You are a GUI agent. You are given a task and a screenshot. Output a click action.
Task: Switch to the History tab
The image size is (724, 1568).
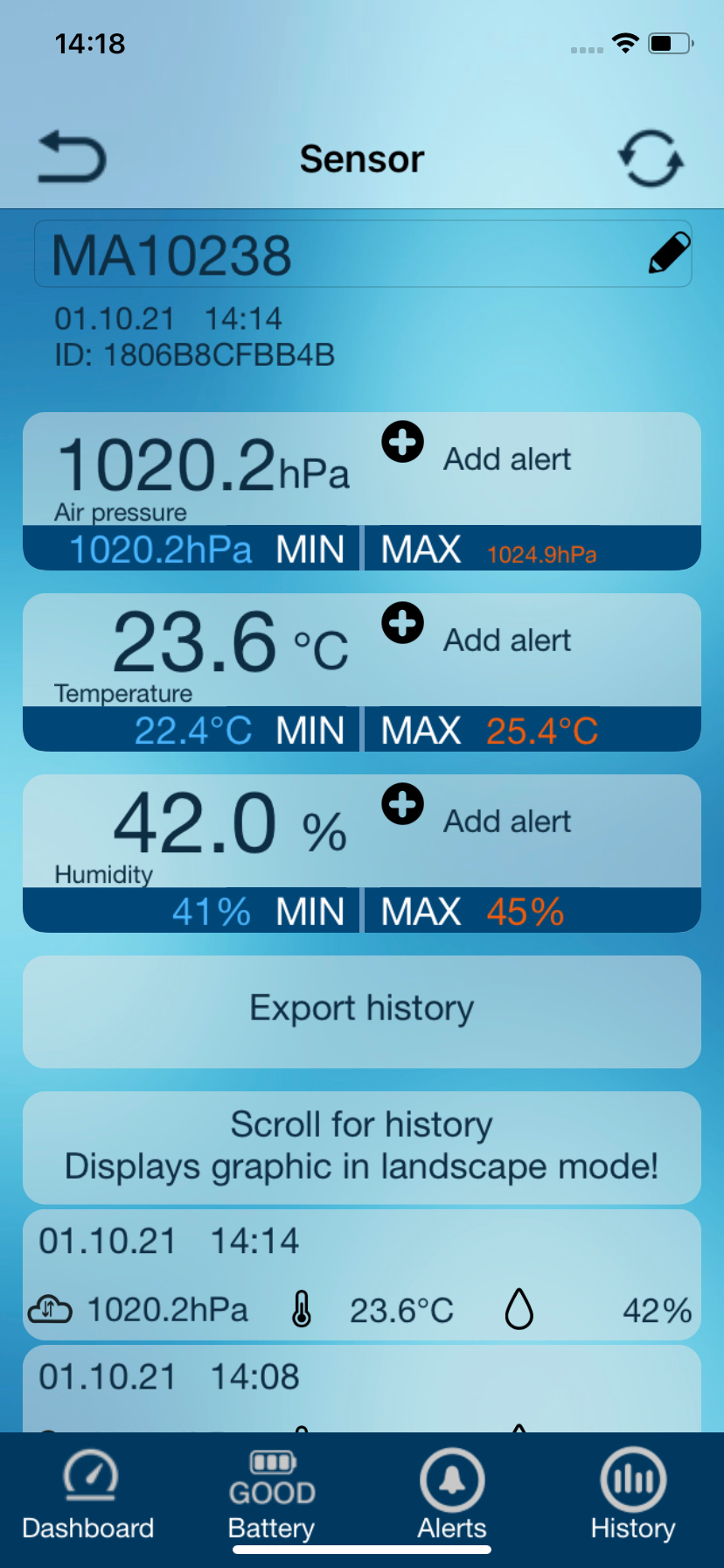(633, 1496)
